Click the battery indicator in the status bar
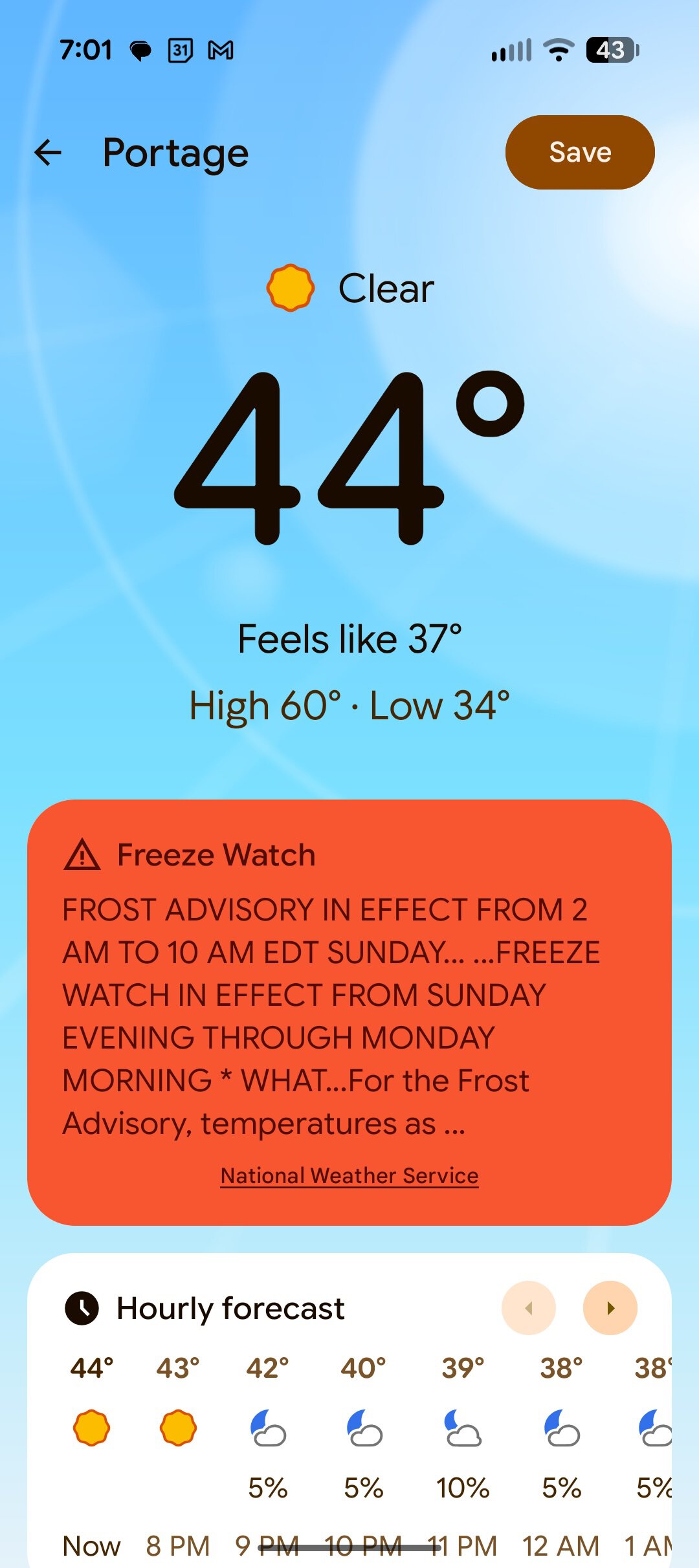The height and width of the screenshot is (1568, 699). (x=608, y=49)
